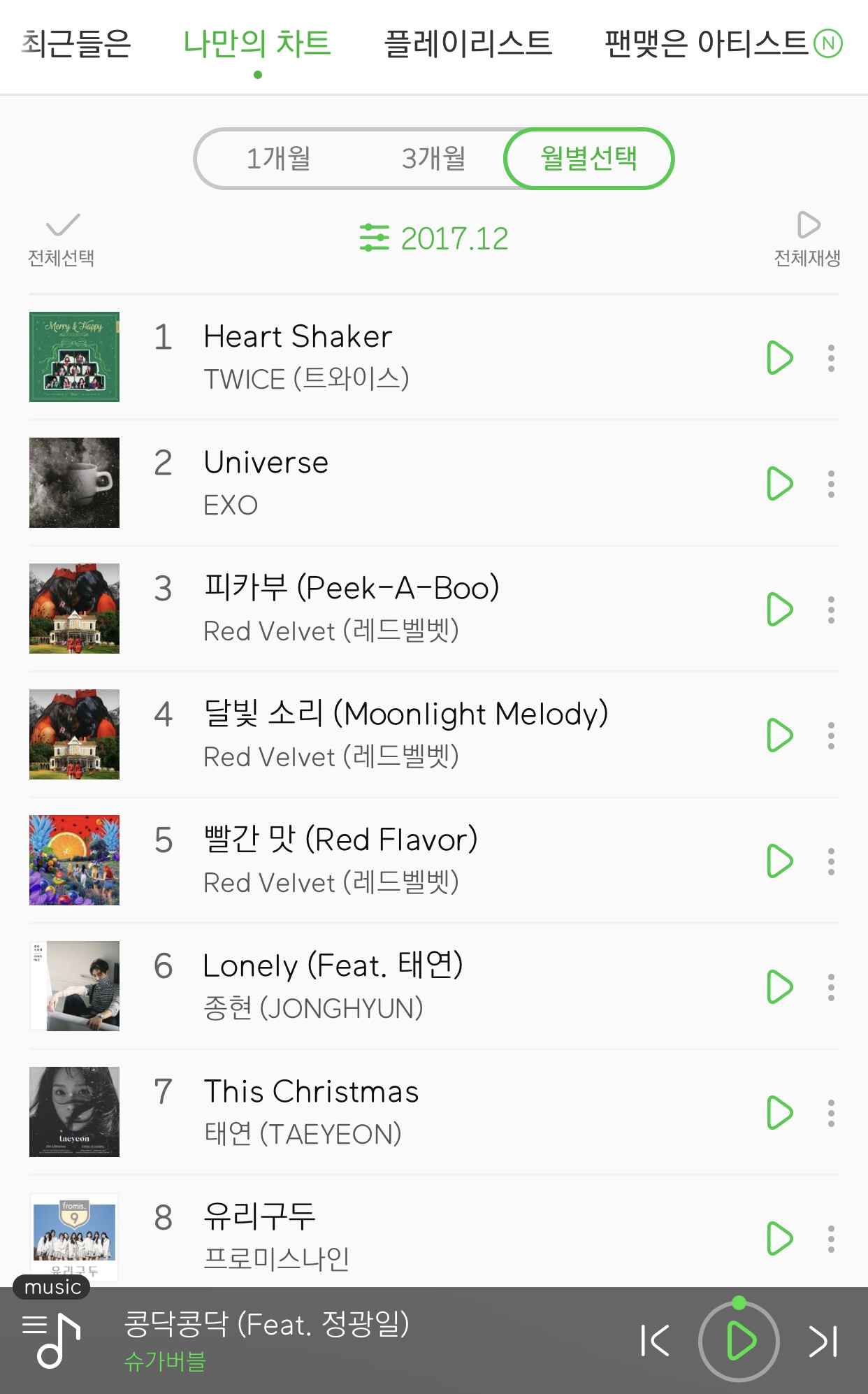Play Heart Shaker by TWICE

[x=779, y=358]
